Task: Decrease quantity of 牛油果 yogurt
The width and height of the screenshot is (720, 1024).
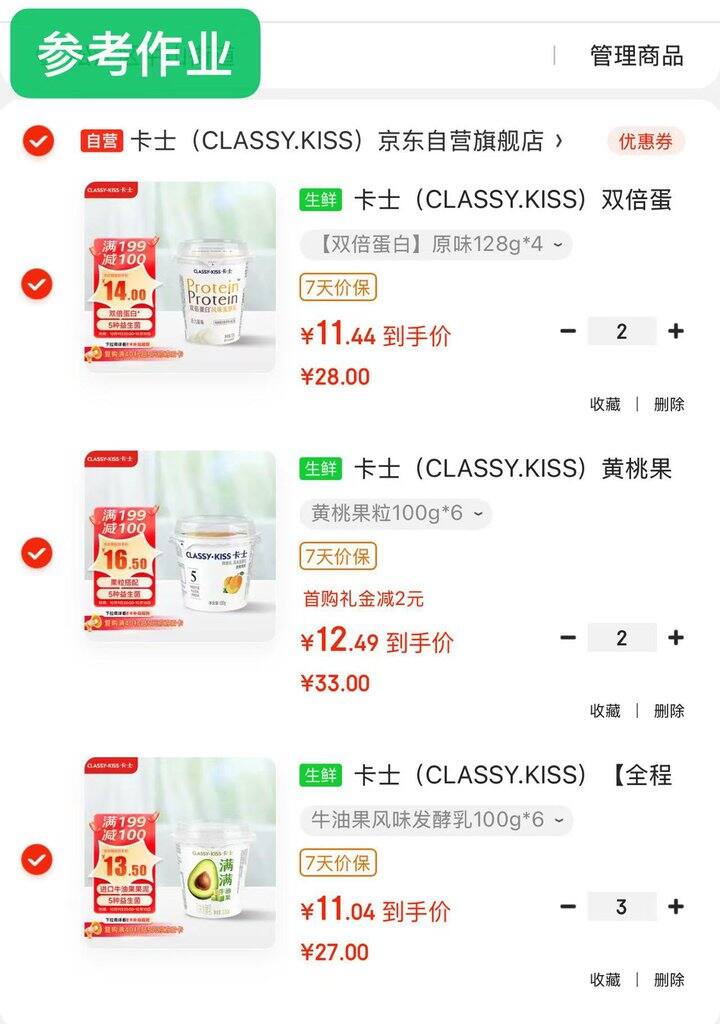Action: pos(568,907)
